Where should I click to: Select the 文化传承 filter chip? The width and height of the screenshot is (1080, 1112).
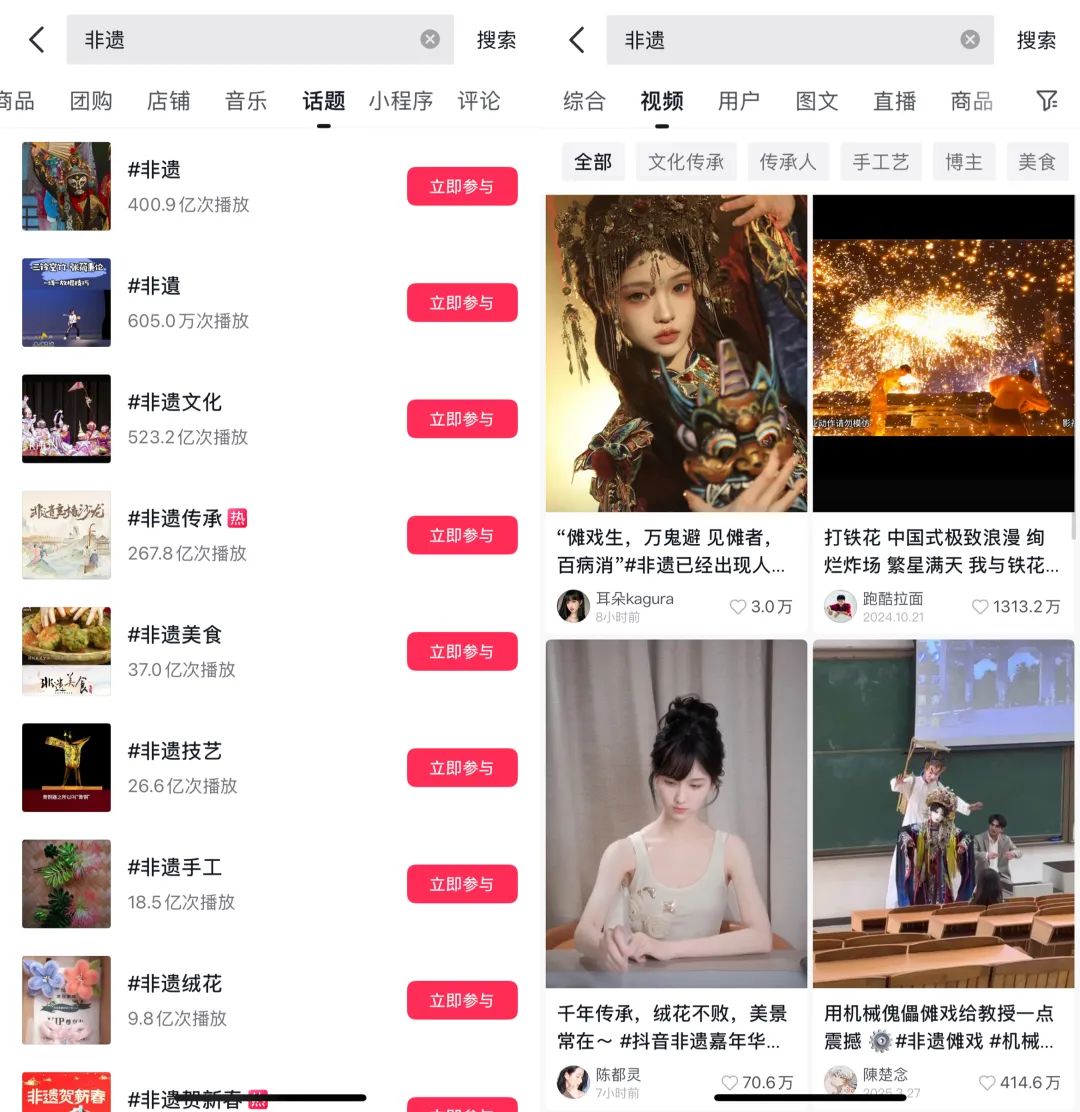click(x=686, y=162)
